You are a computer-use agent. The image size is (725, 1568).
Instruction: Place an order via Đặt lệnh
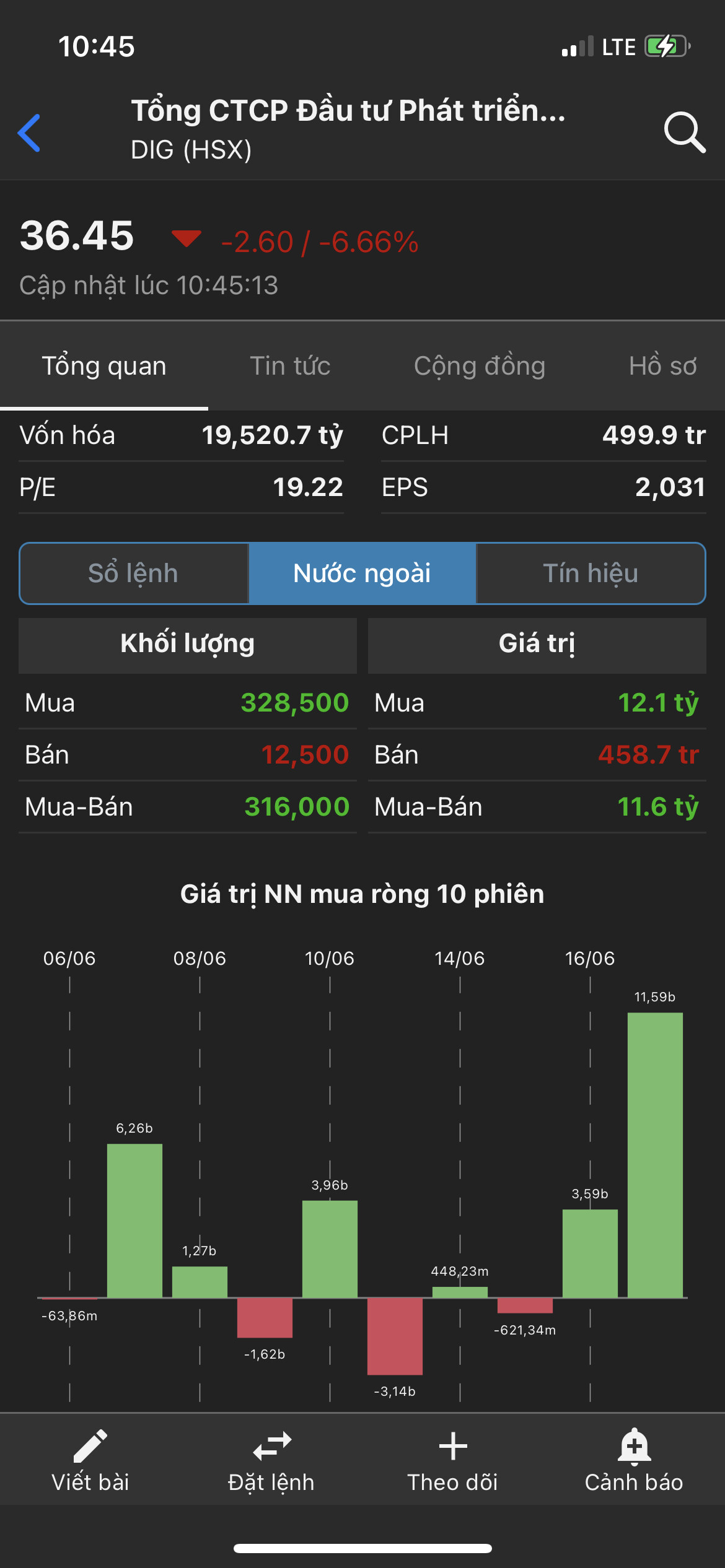(271, 1460)
